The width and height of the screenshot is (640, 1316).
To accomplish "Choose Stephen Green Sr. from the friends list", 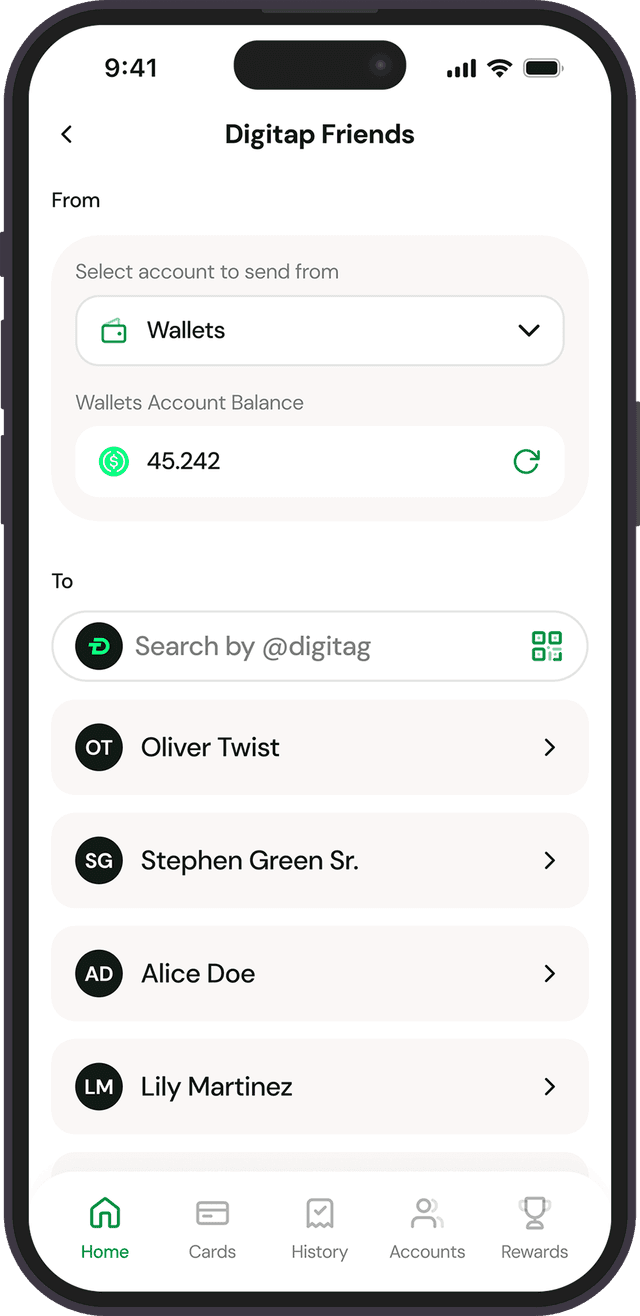I will (x=320, y=860).
